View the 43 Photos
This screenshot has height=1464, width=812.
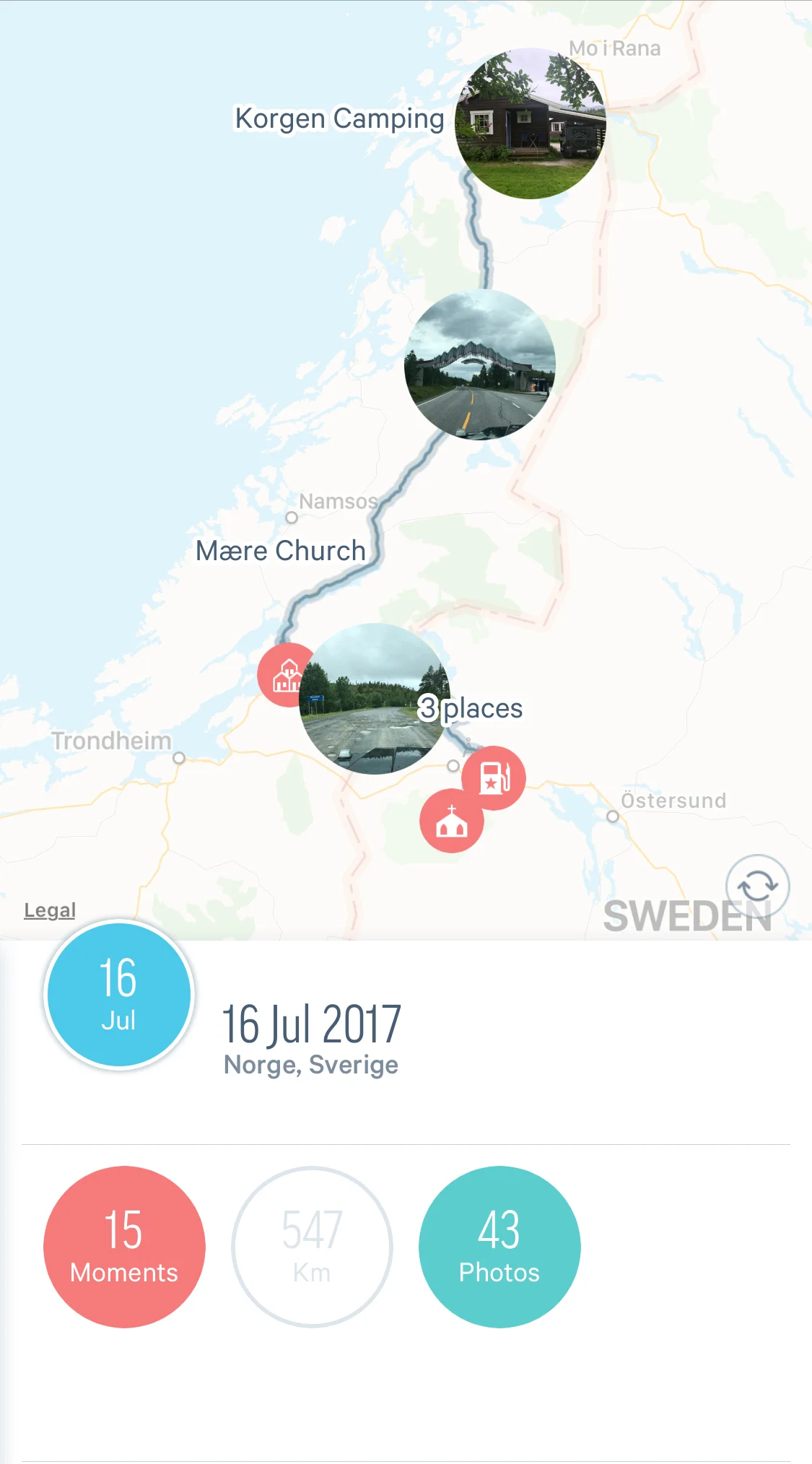(x=499, y=1247)
